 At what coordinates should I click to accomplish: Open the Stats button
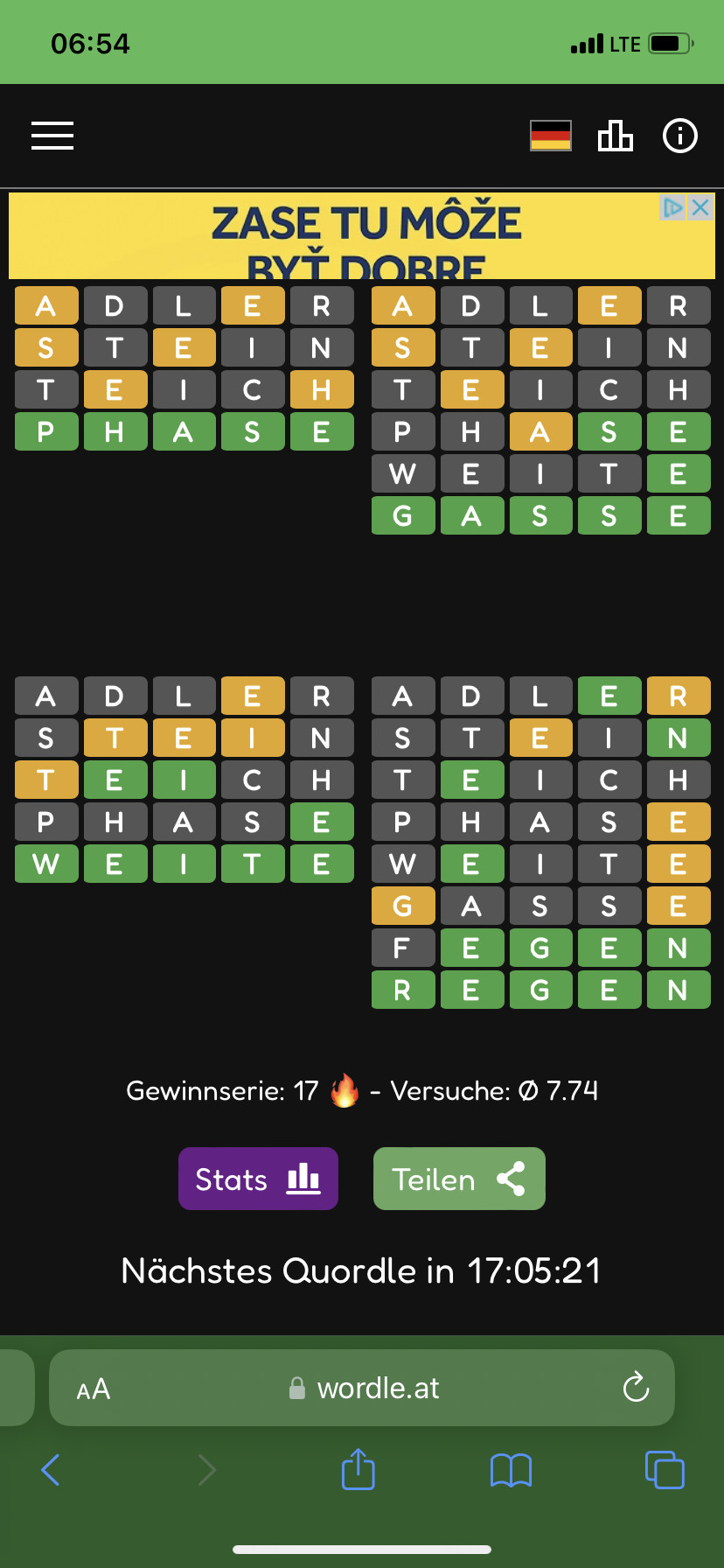(x=258, y=1179)
